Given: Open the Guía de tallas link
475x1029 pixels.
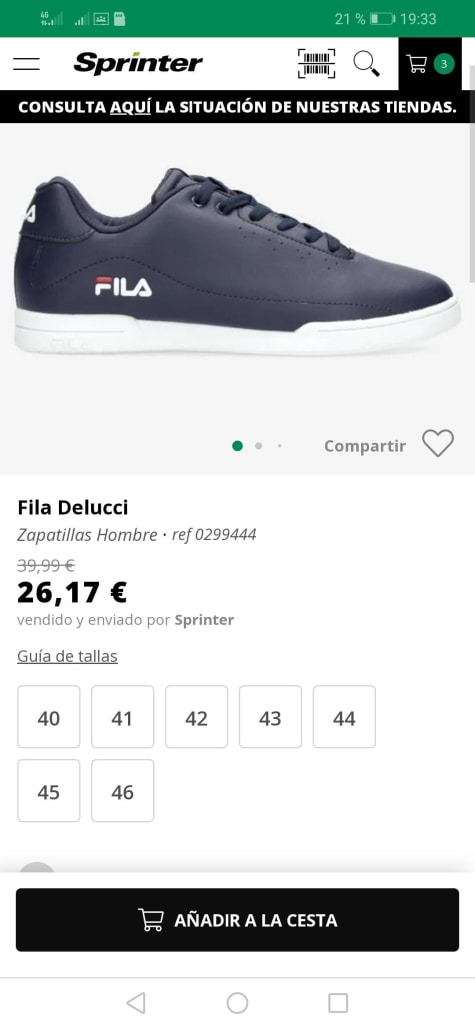Looking at the screenshot, I should (67, 656).
